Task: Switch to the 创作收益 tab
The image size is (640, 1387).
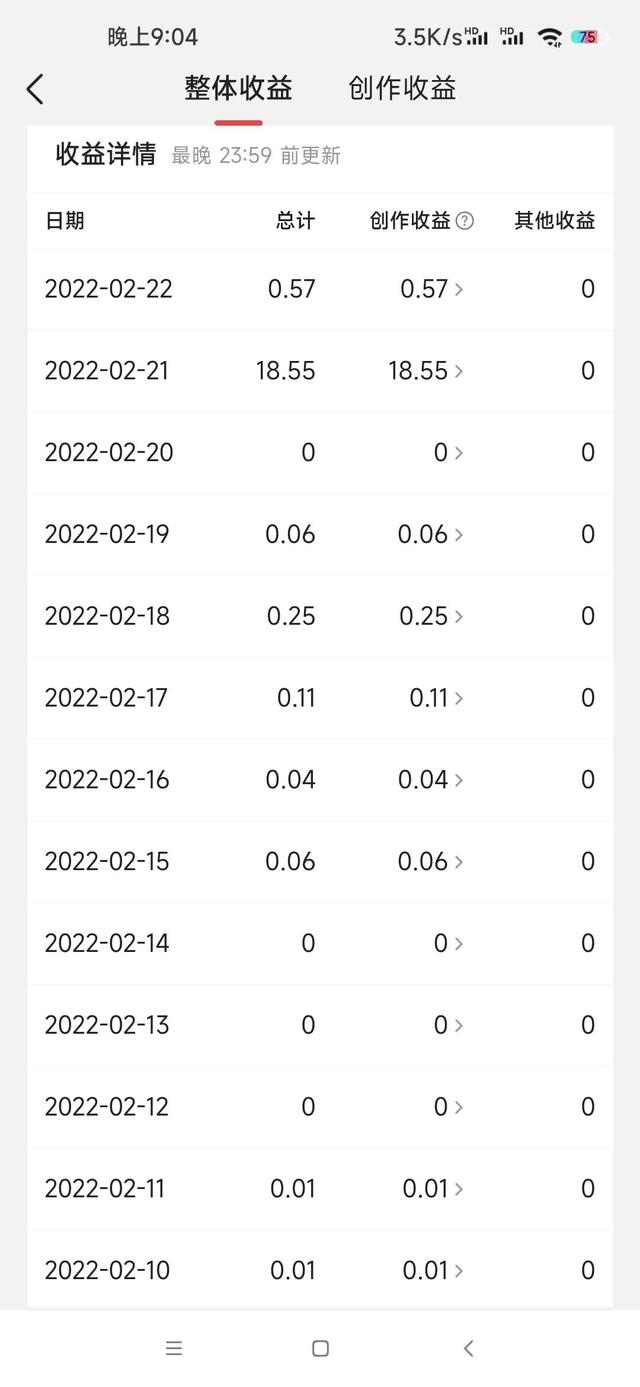Action: click(402, 88)
